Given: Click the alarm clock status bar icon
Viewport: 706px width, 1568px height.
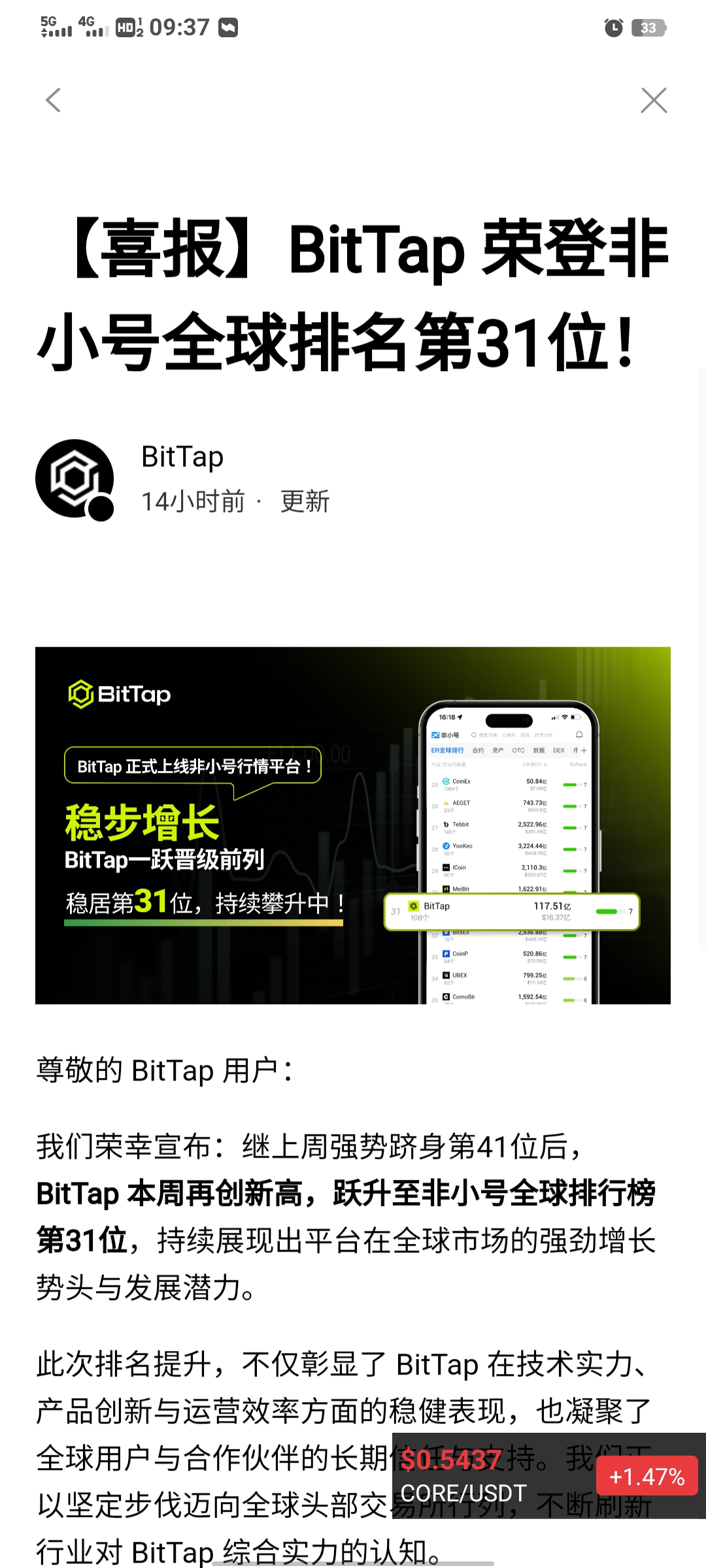Looking at the screenshot, I should point(613,29).
